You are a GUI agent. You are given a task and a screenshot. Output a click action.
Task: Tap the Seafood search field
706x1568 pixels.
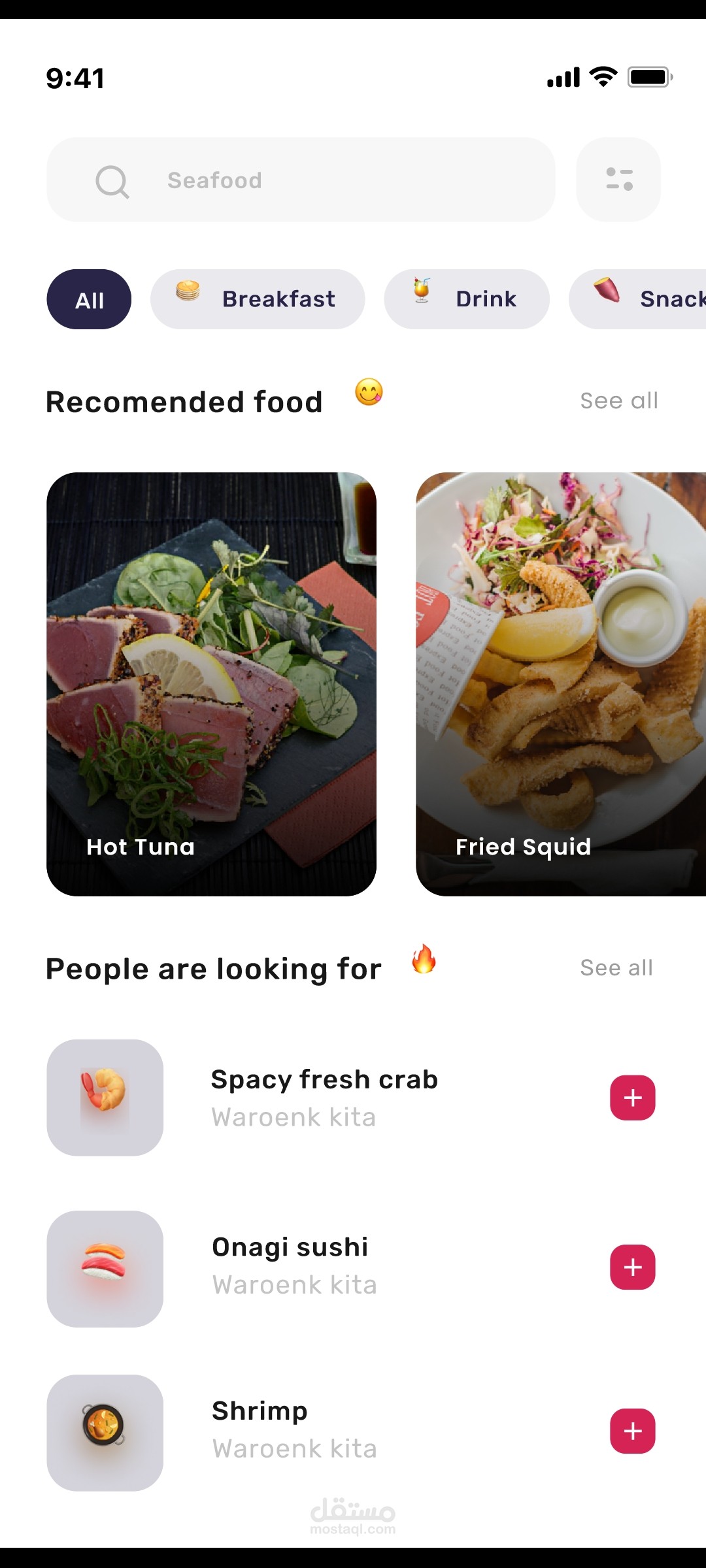[x=301, y=180]
